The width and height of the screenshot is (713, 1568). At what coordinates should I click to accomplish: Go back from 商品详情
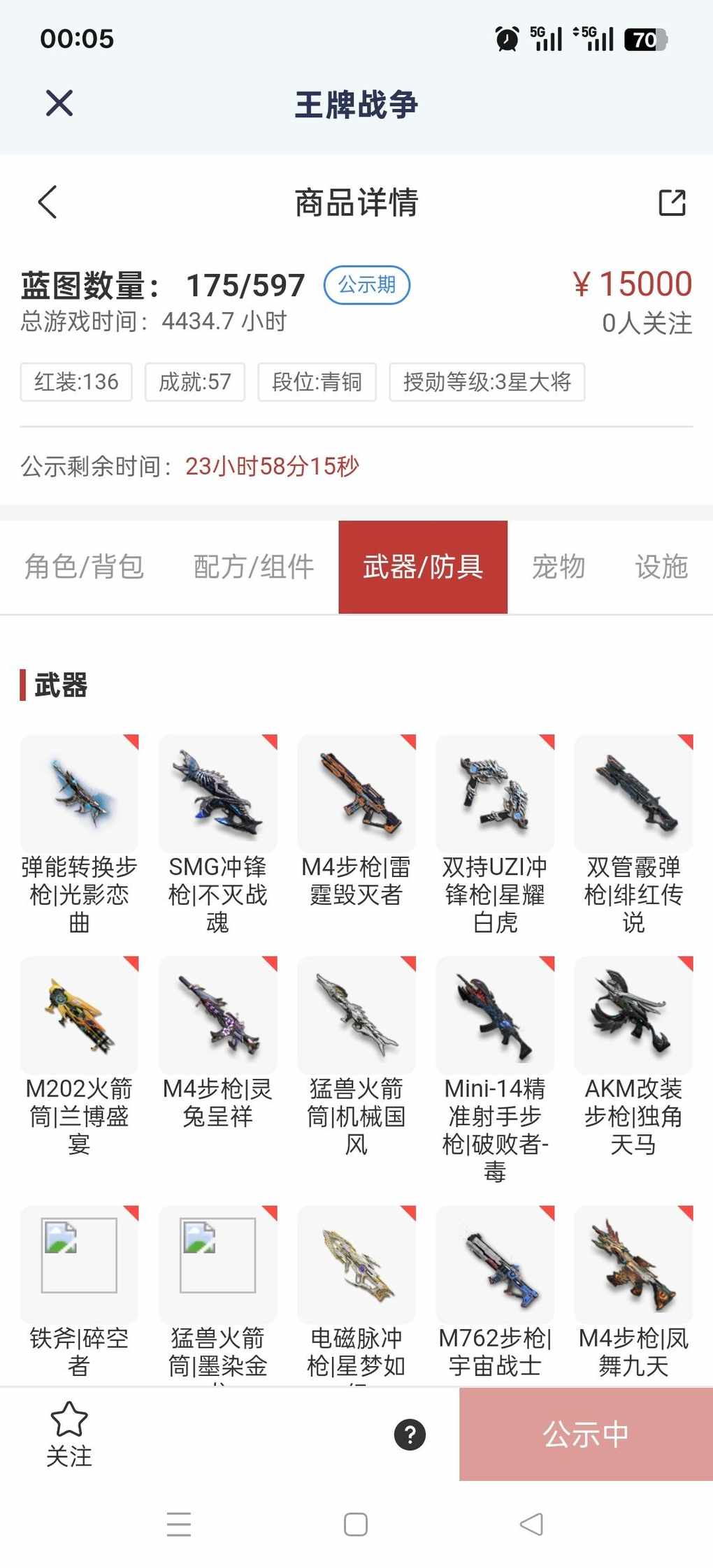point(48,203)
